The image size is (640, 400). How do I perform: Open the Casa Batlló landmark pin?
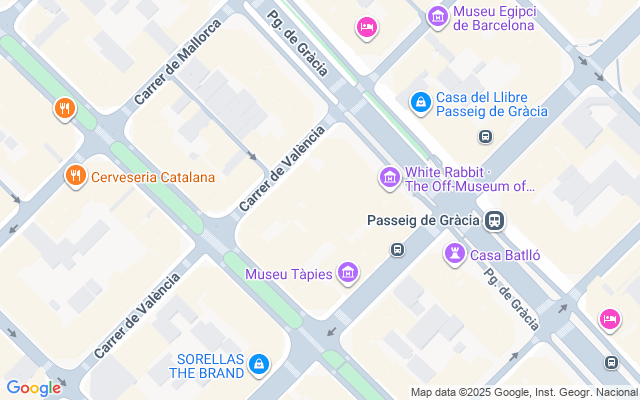pos(455,254)
